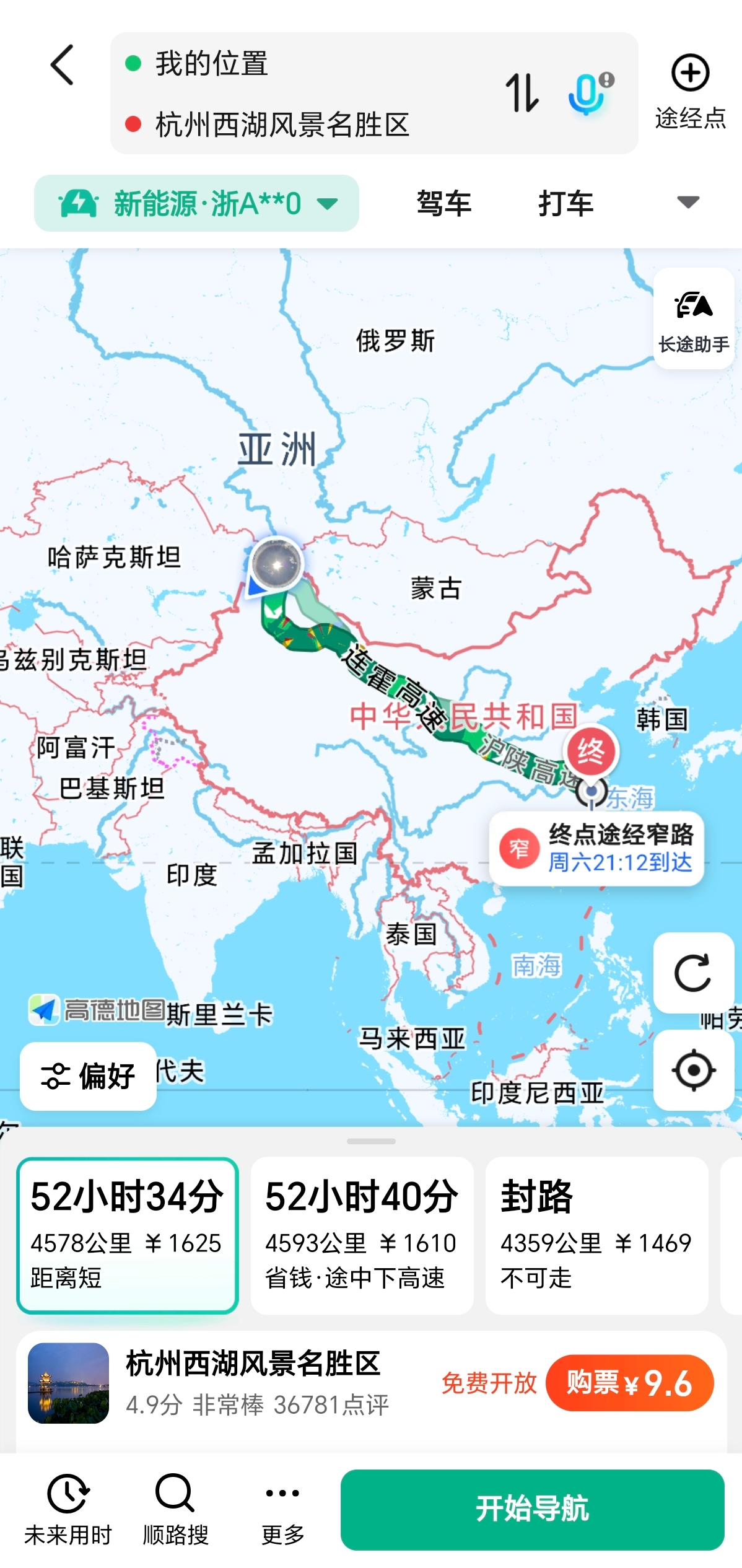
Task: Choose the 52小时40分 省钱 route
Action: (362, 1235)
